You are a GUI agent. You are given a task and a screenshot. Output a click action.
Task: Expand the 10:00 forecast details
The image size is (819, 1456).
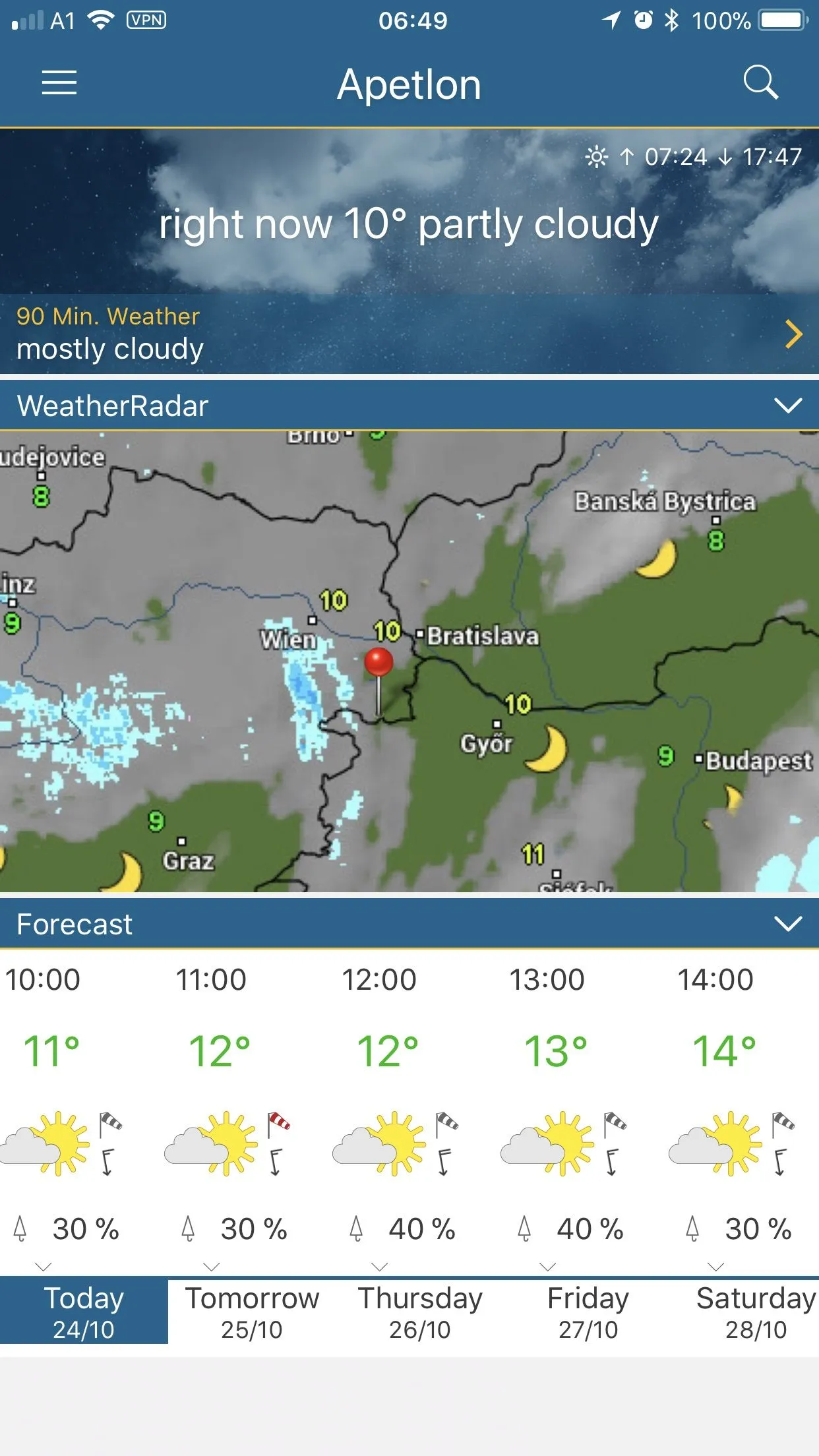point(44,1266)
